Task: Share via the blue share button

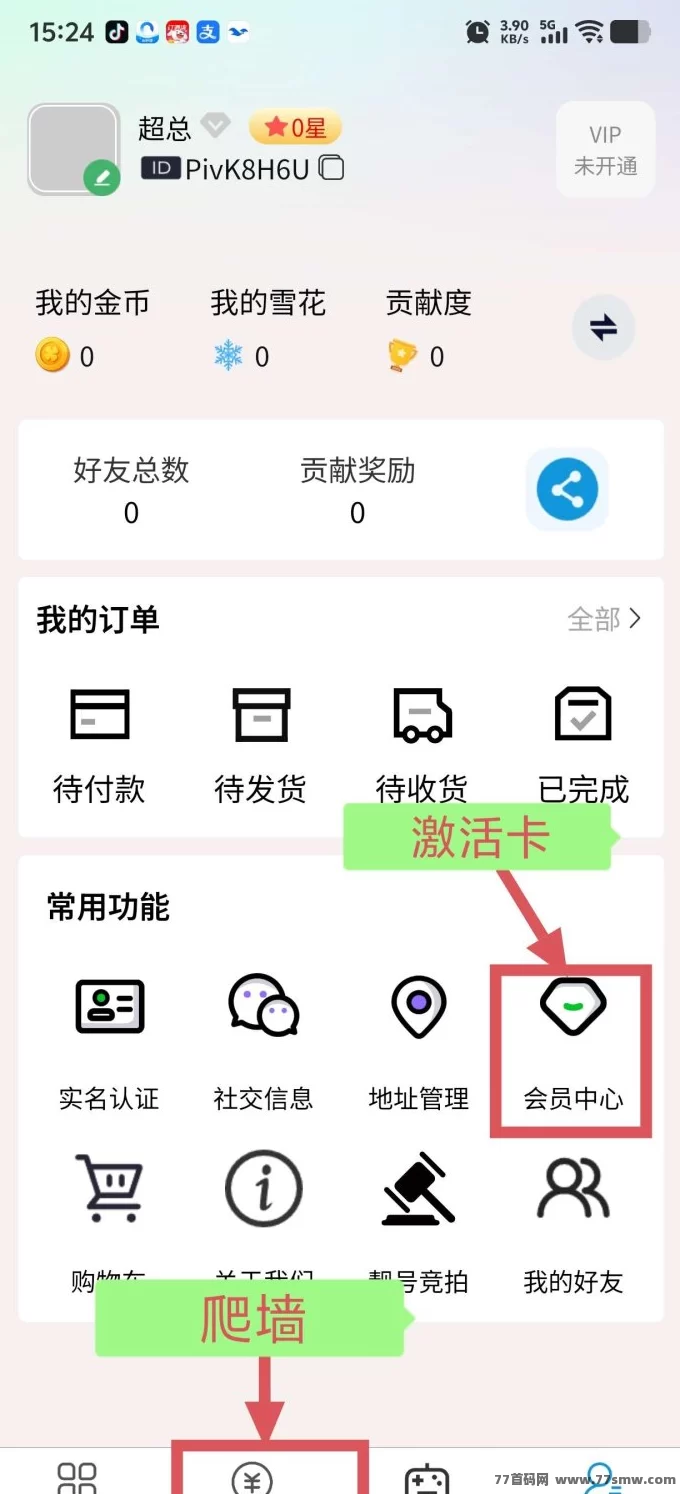Action: click(x=567, y=490)
